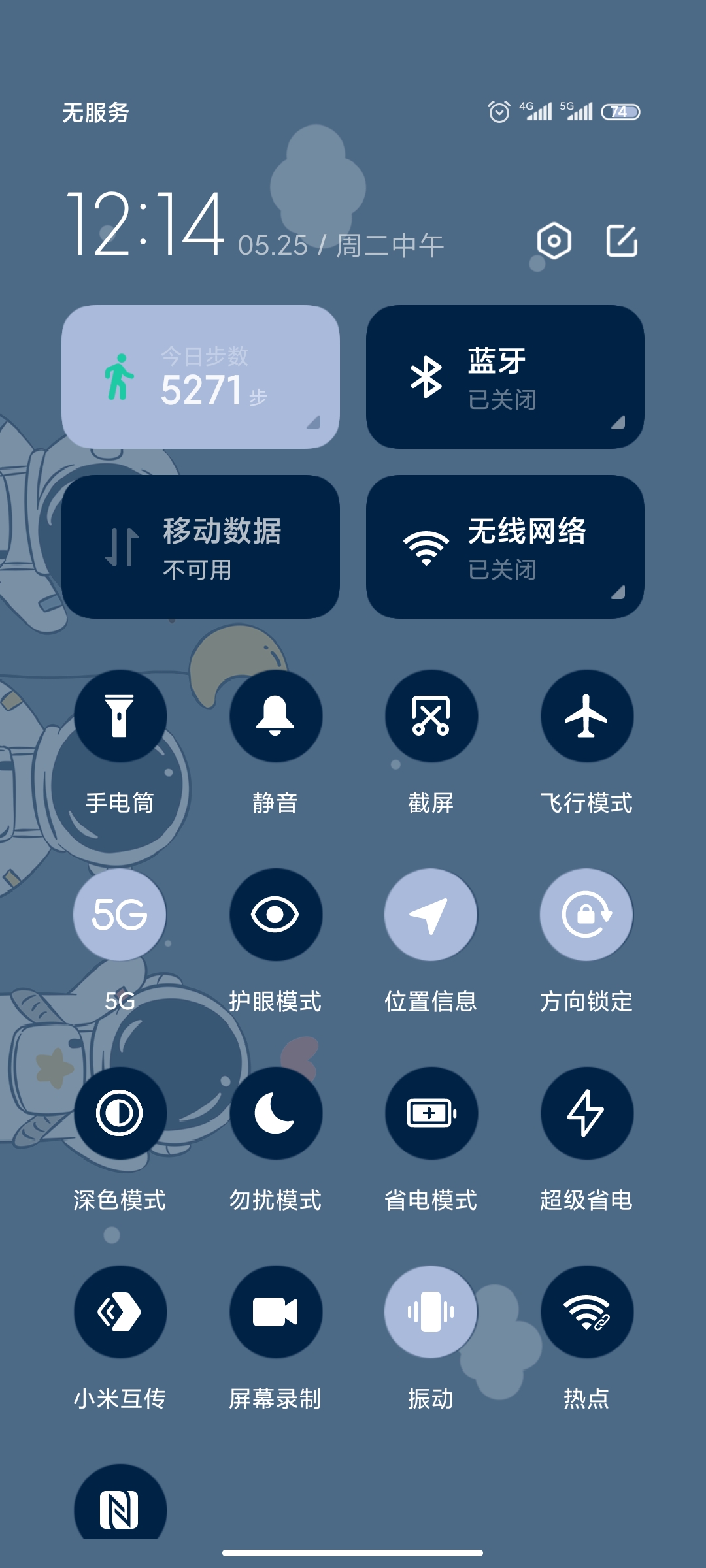Viewport: 706px width, 1568px height.
Task: Turn on Bluetooth (蓝牙) tile
Action: tap(505, 377)
